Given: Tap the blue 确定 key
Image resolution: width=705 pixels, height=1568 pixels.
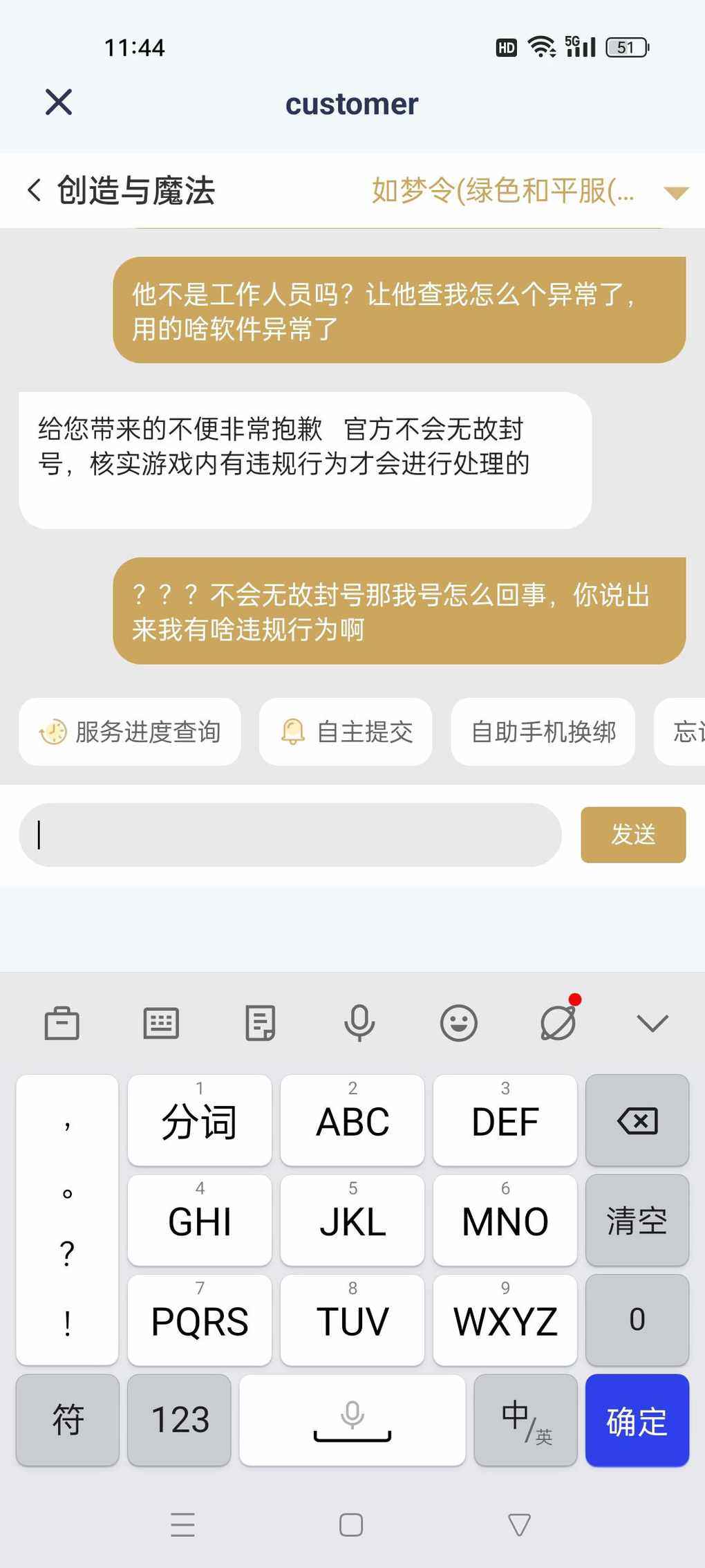Looking at the screenshot, I should click(637, 1420).
